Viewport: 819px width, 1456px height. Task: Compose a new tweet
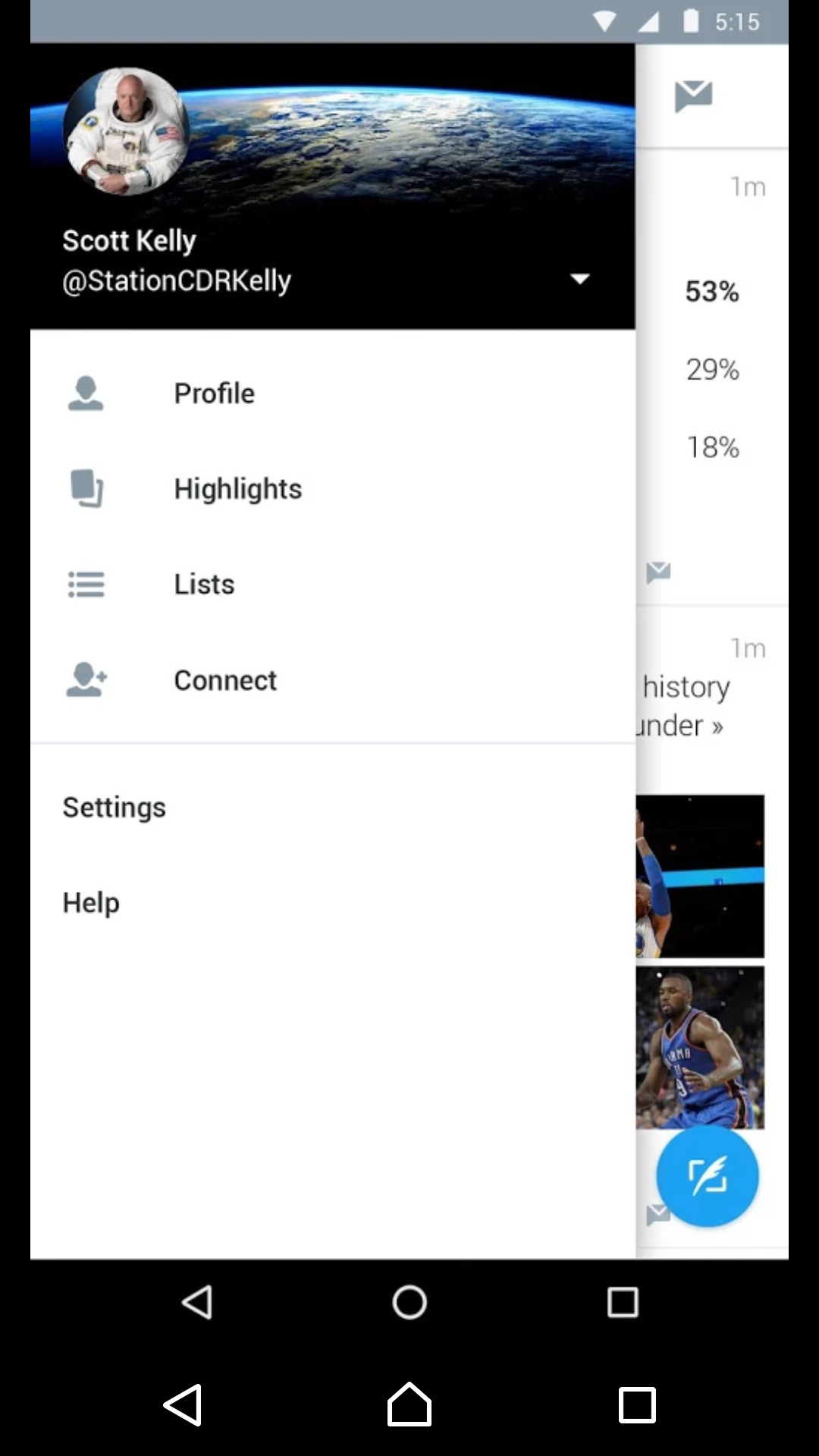(707, 1176)
